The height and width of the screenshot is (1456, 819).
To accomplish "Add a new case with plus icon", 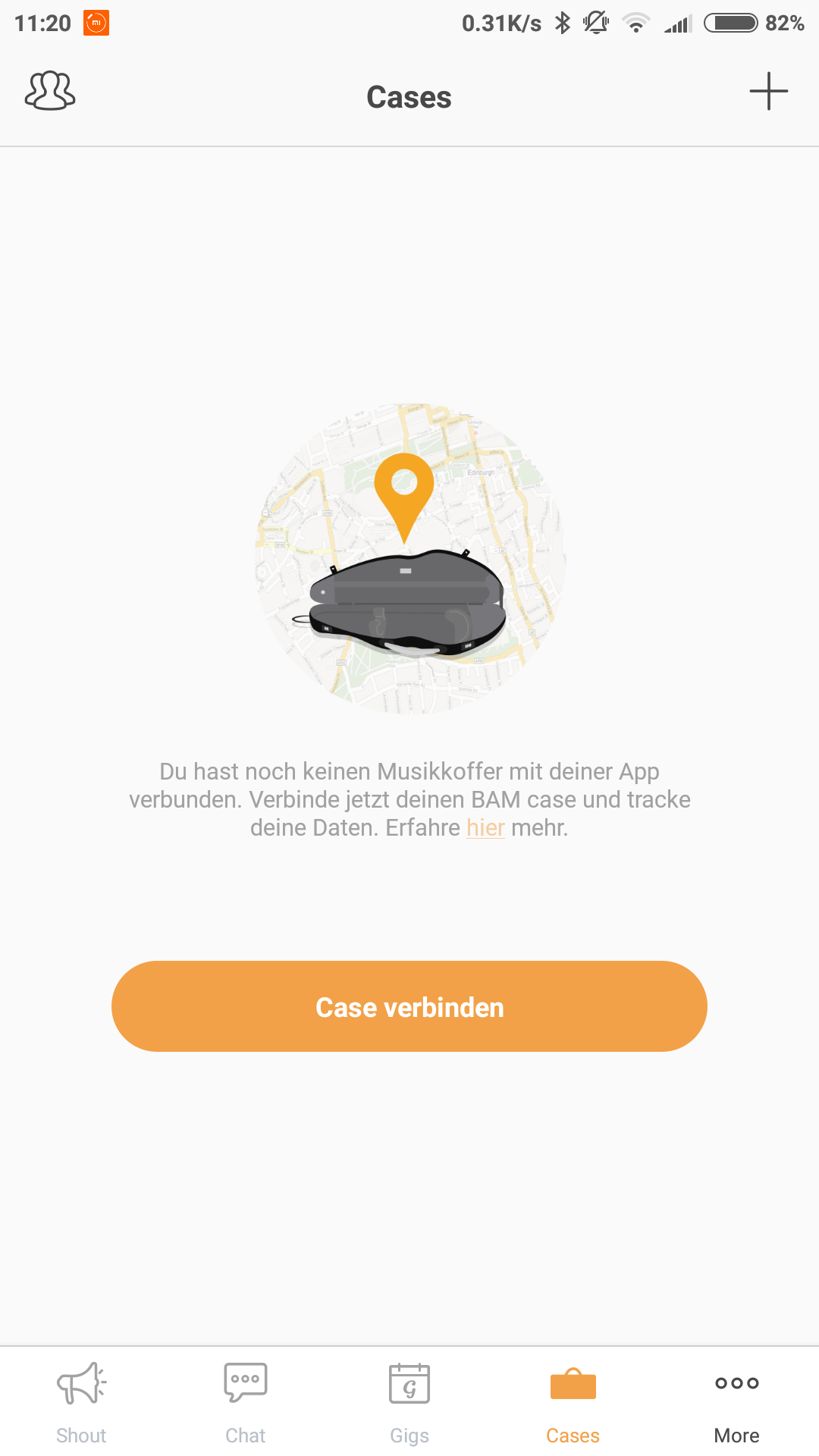I will 768,91.
